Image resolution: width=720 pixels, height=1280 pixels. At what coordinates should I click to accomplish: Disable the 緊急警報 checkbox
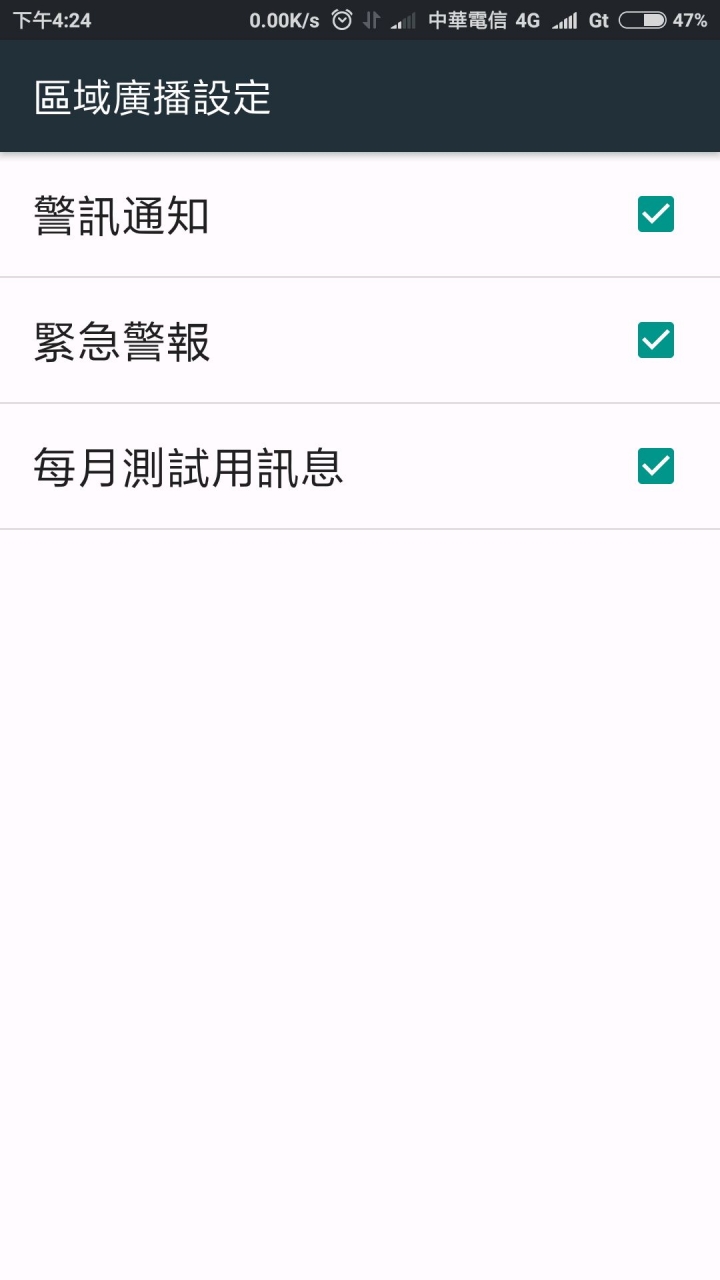(x=656, y=340)
